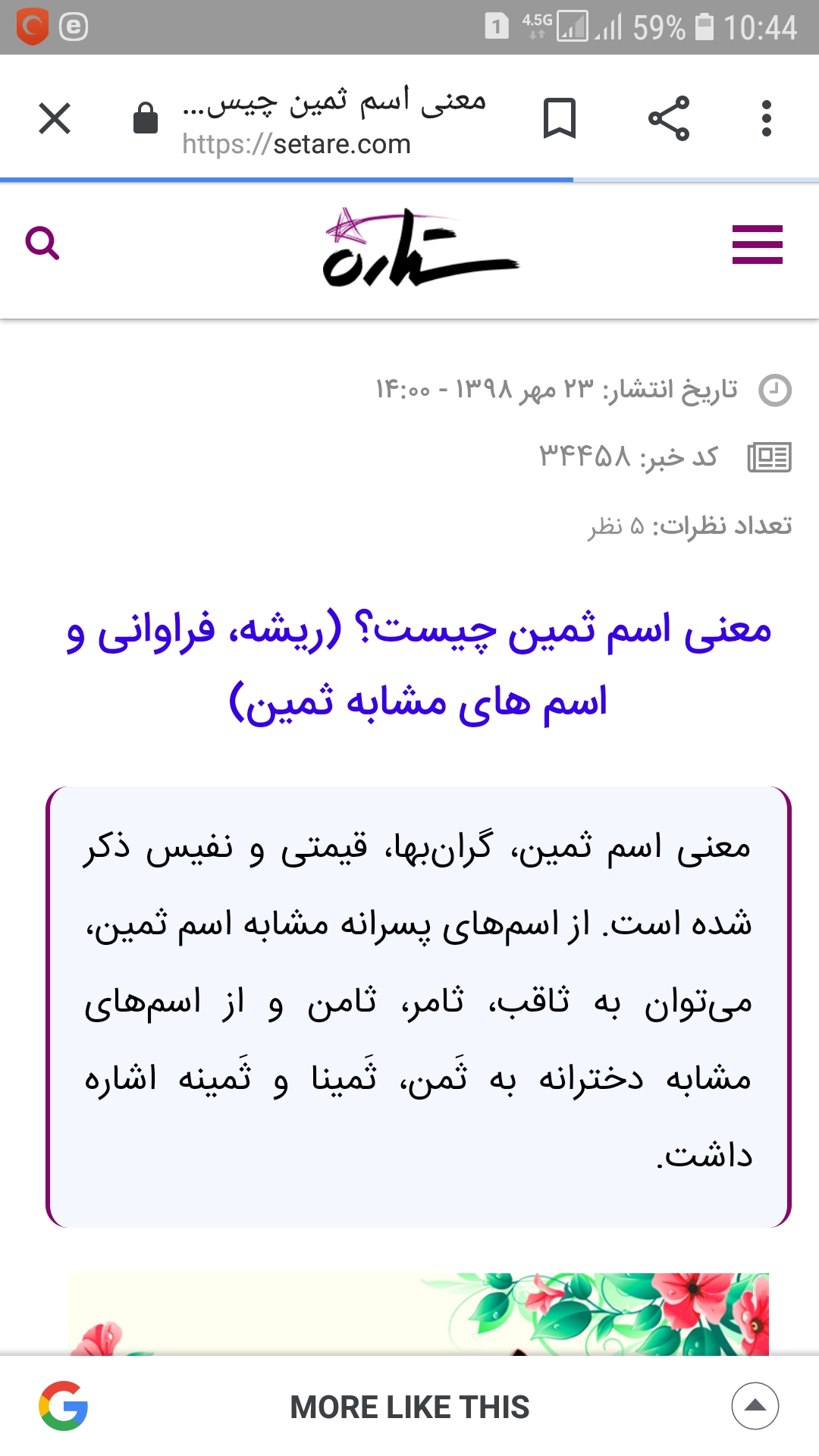Share this article link

click(x=669, y=119)
